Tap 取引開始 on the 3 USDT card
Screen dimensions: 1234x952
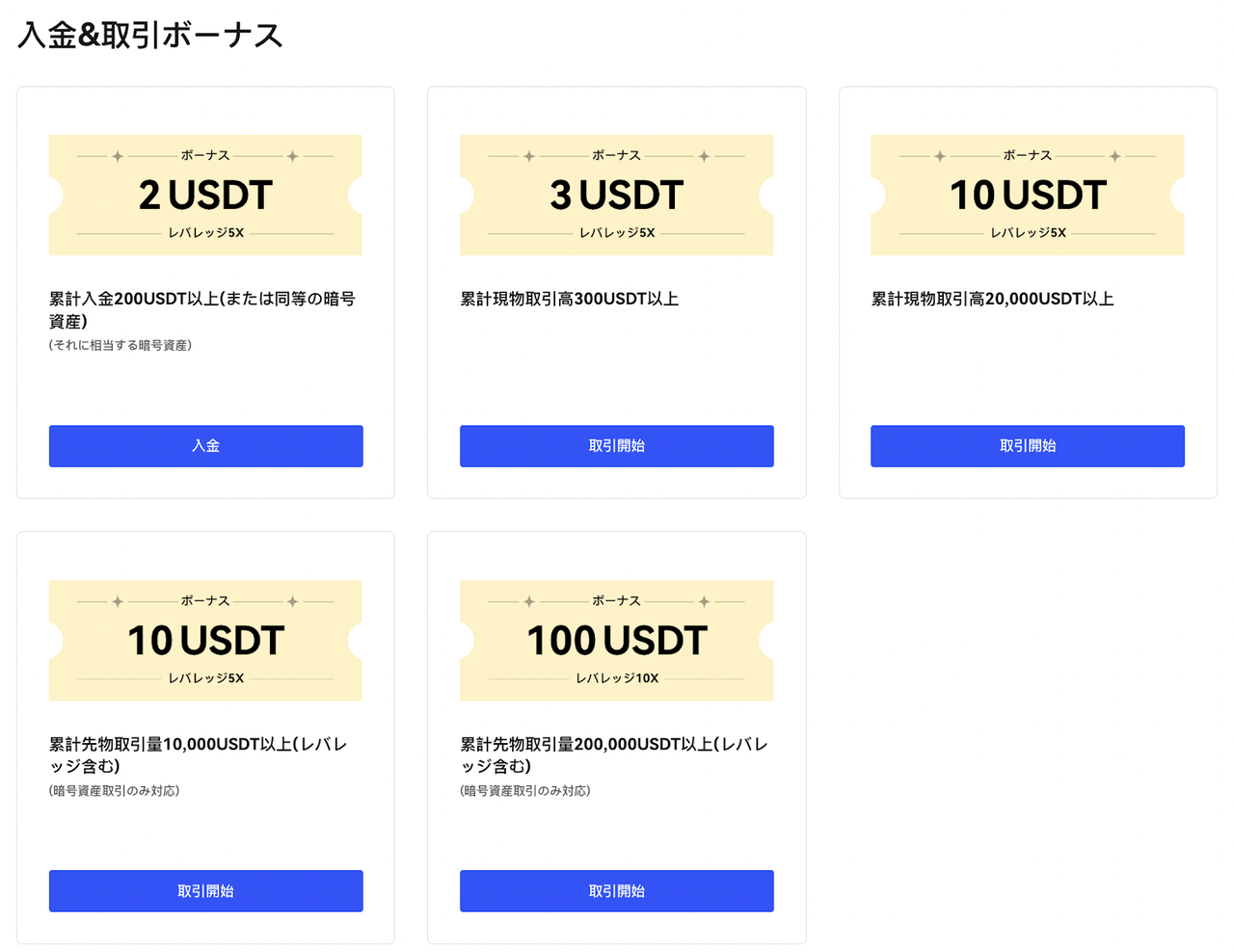616,446
